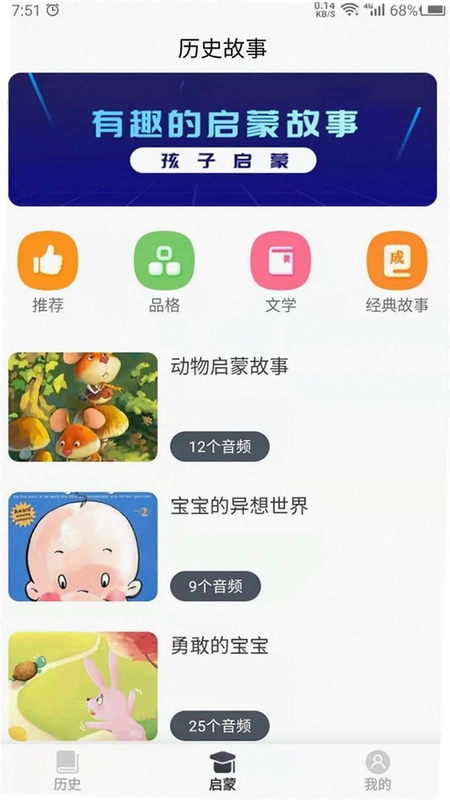
Task: Go to the 我的 tab
Action: (378, 771)
